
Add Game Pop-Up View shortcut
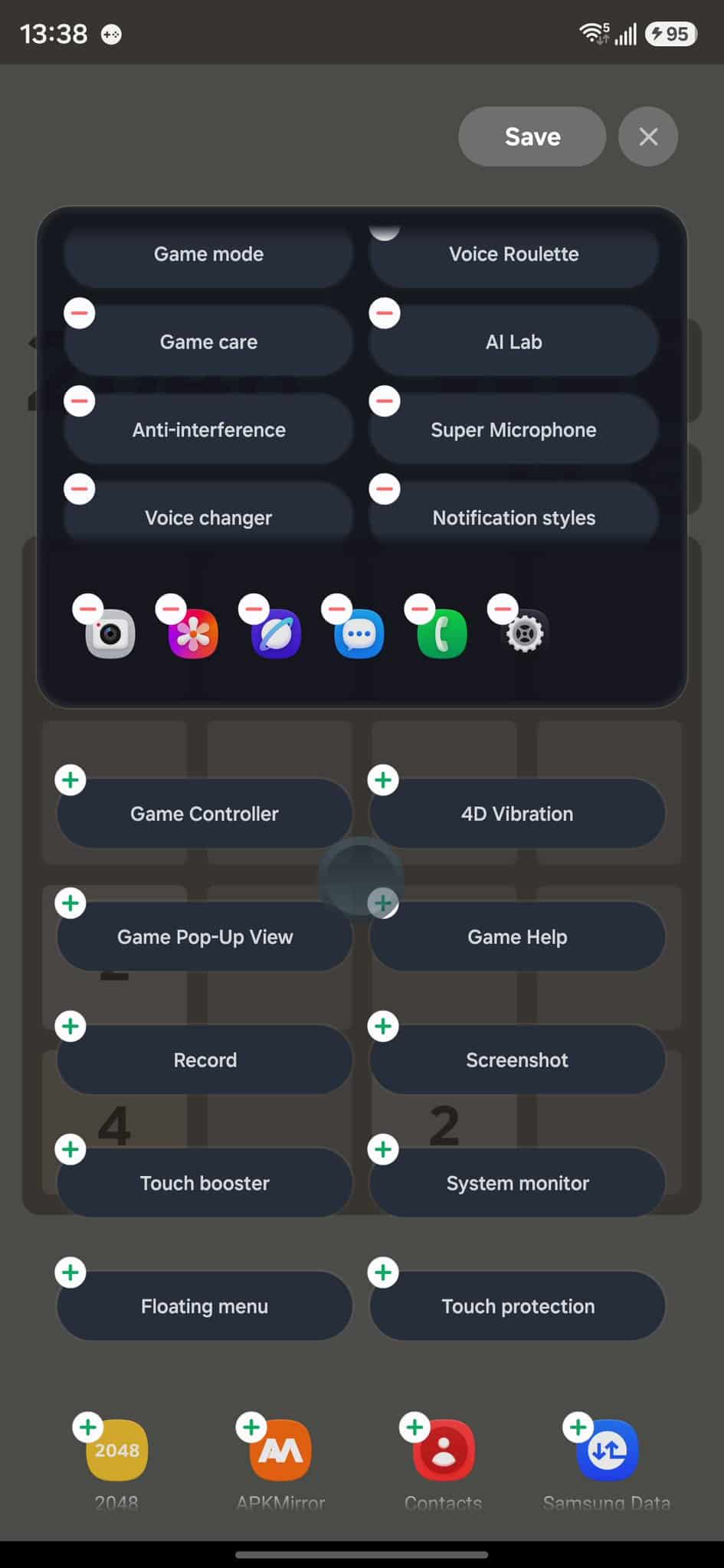[70, 903]
